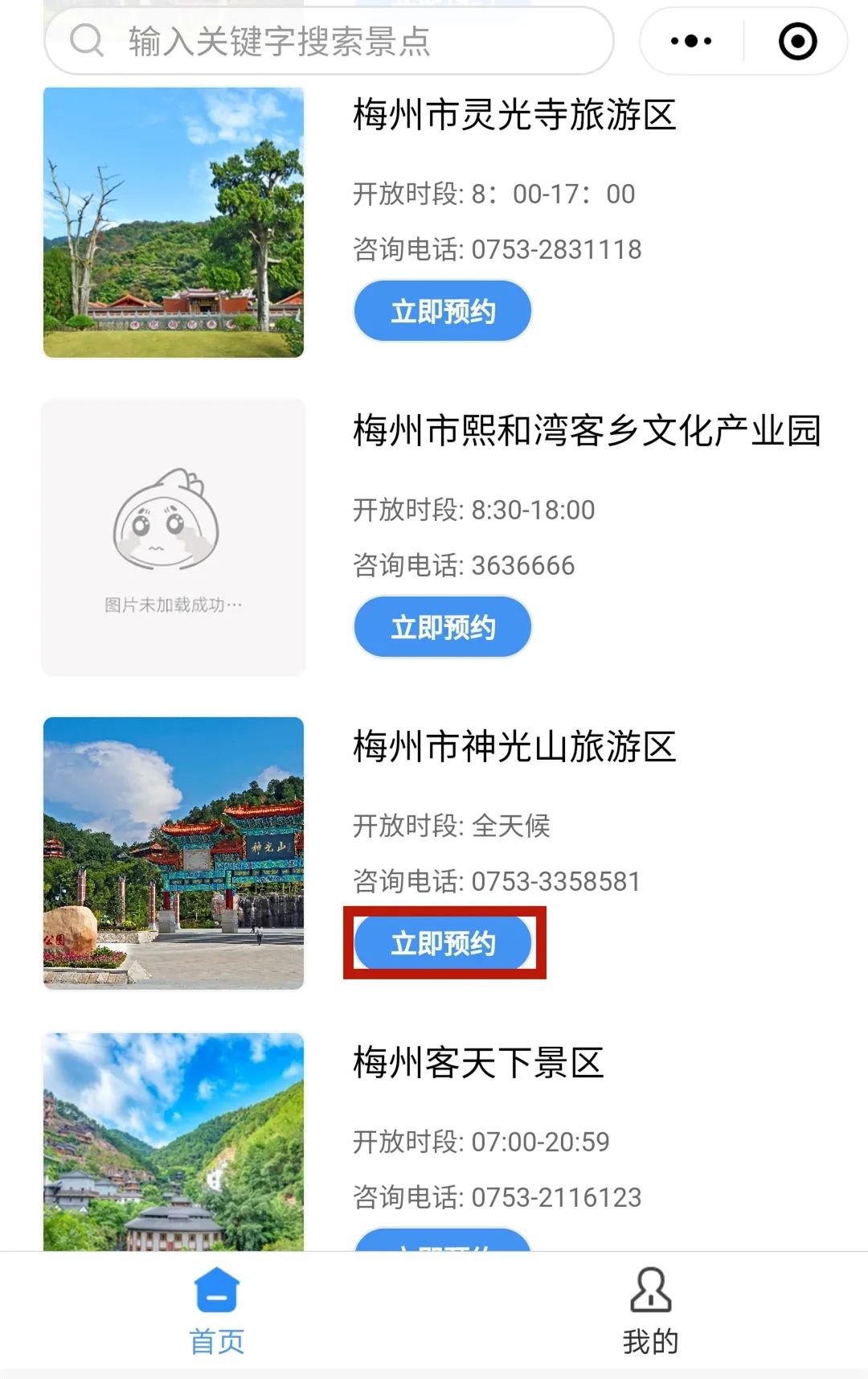Screen dimensions: 868x1379
Task: Close the mini program with the circle icon
Action: (797, 41)
